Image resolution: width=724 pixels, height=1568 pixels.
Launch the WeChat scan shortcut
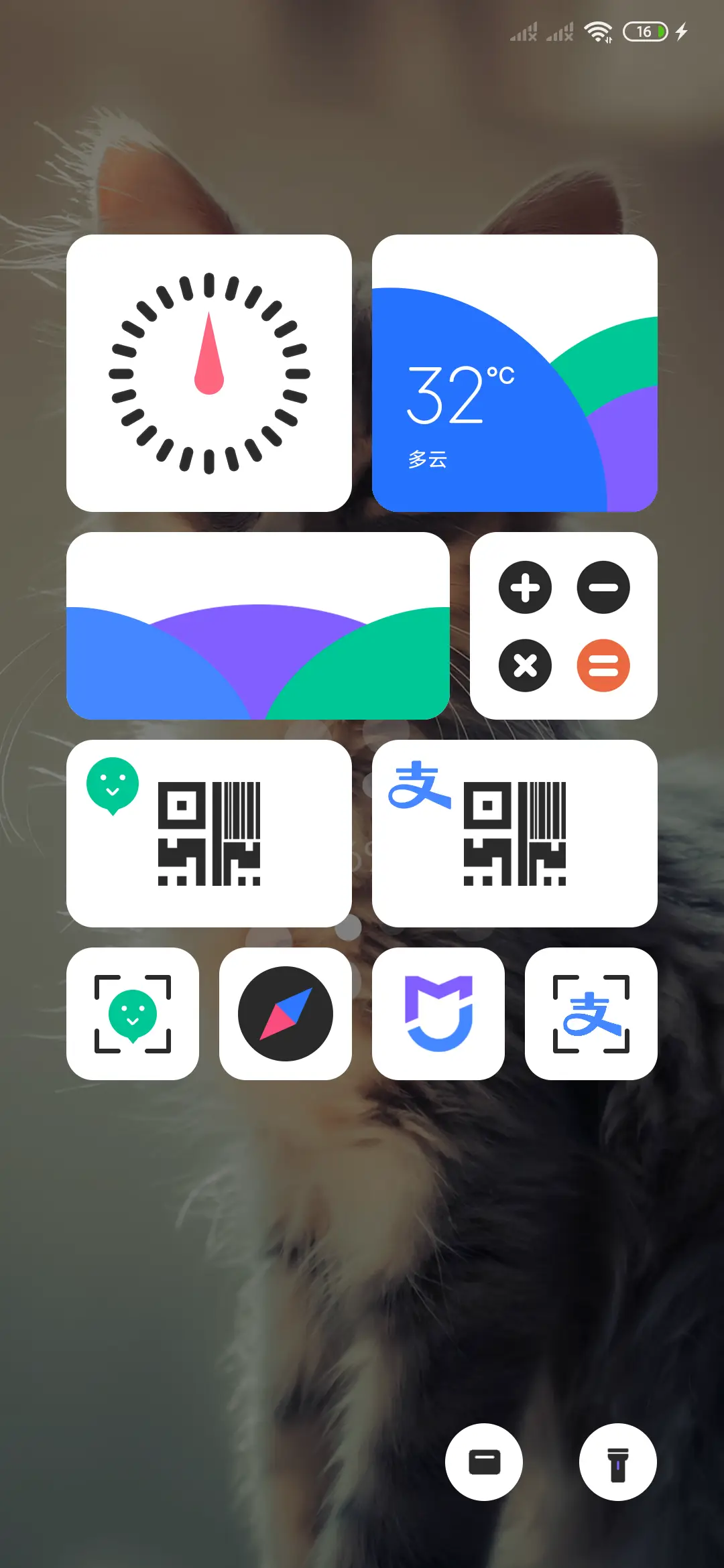pos(133,1014)
